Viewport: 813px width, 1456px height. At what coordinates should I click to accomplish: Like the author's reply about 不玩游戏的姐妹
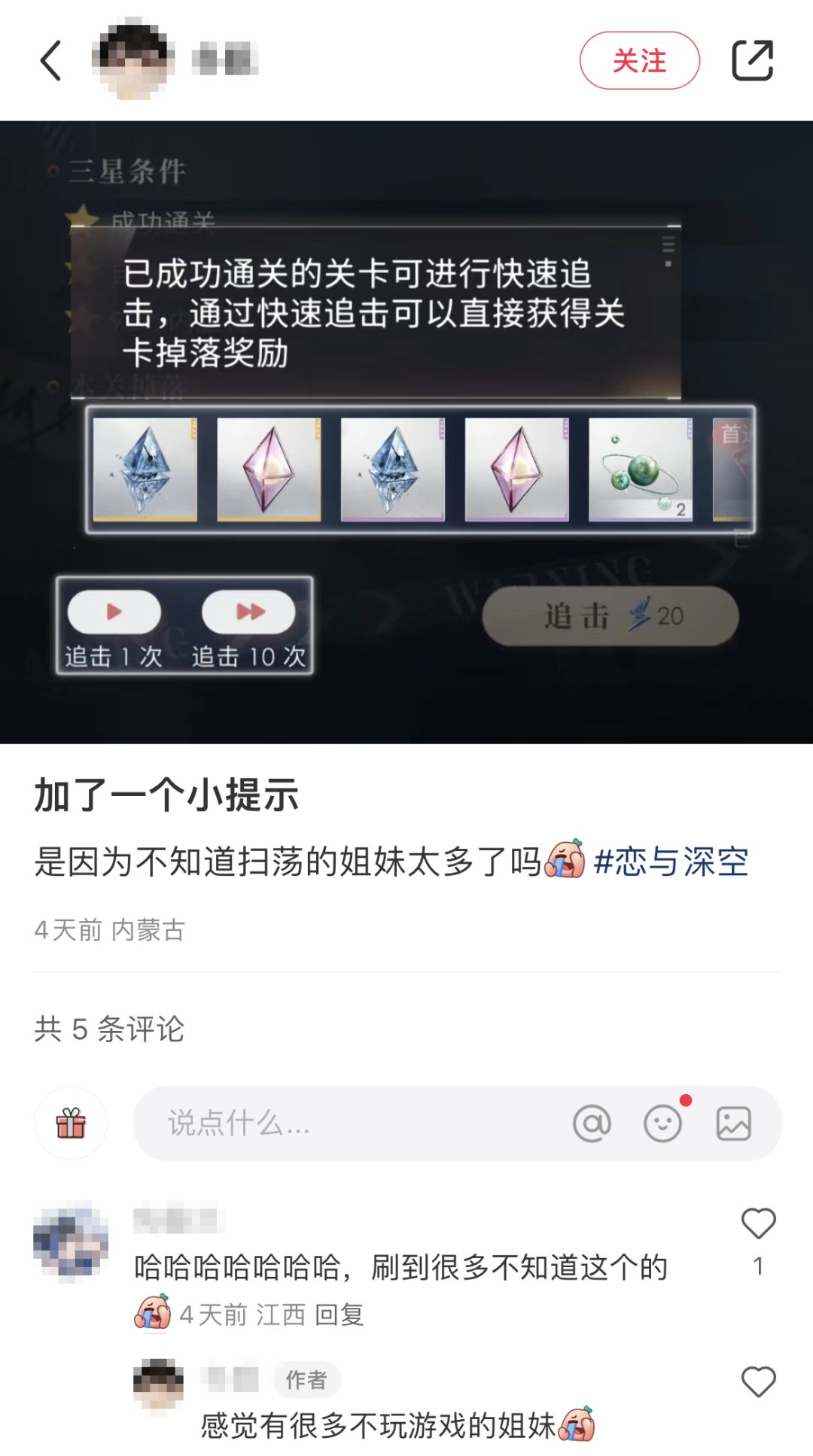coord(758,1382)
